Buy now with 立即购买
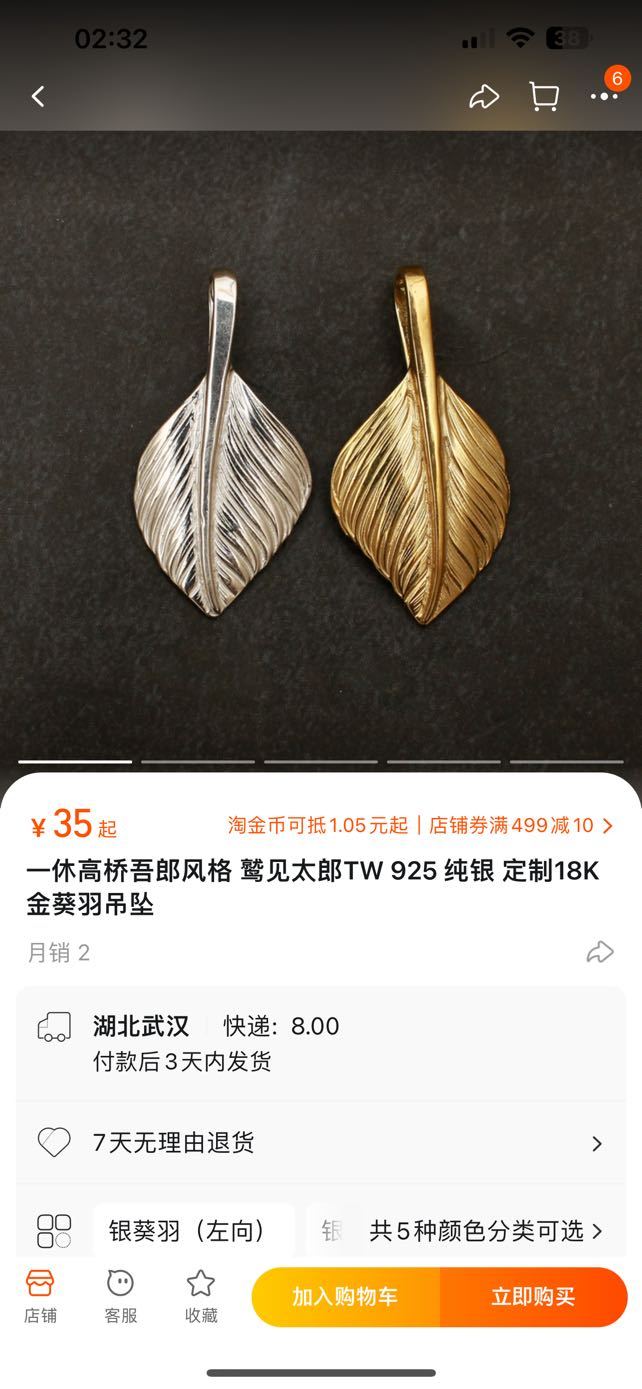The width and height of the screenshot is (642, 1389). (x=533, y=1297)
